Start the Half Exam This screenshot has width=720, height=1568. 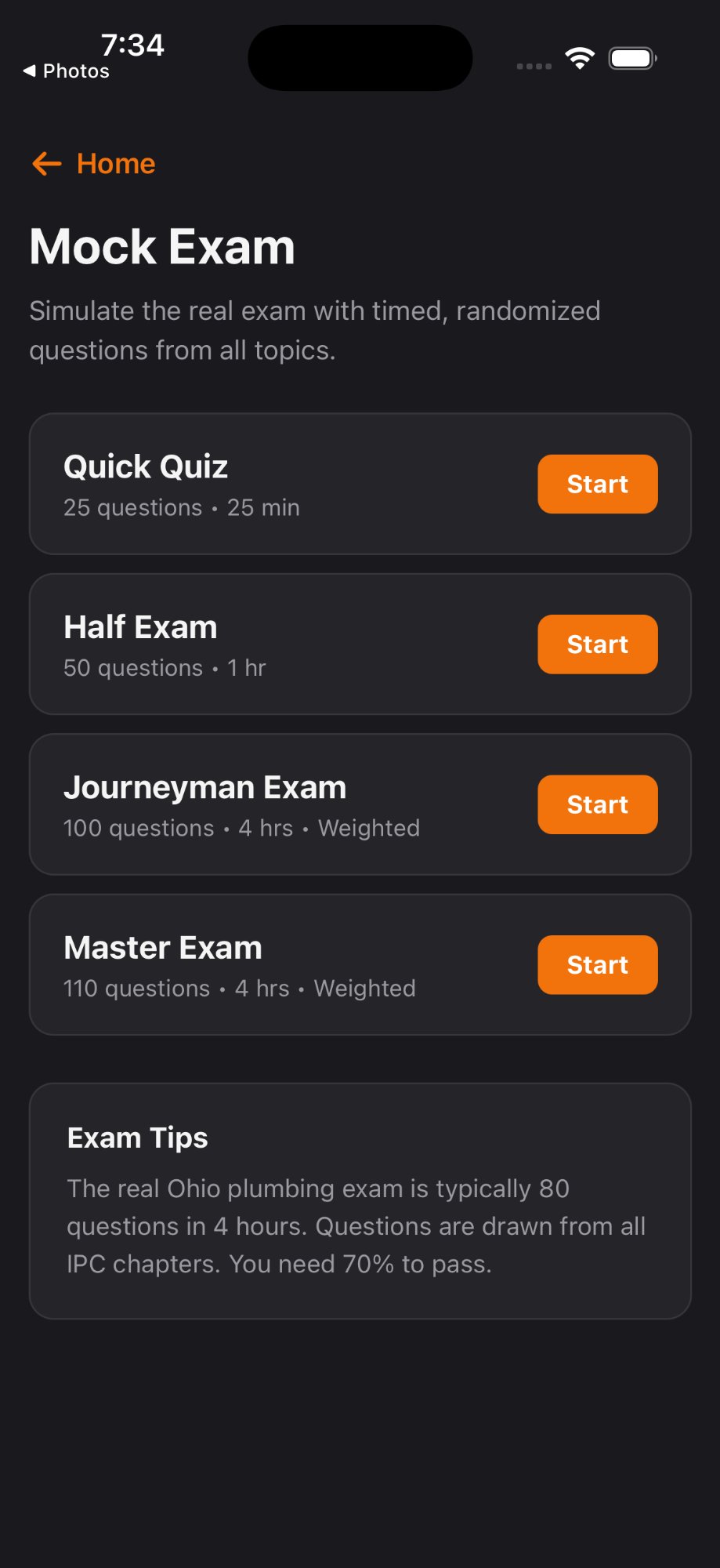[597, 644]
